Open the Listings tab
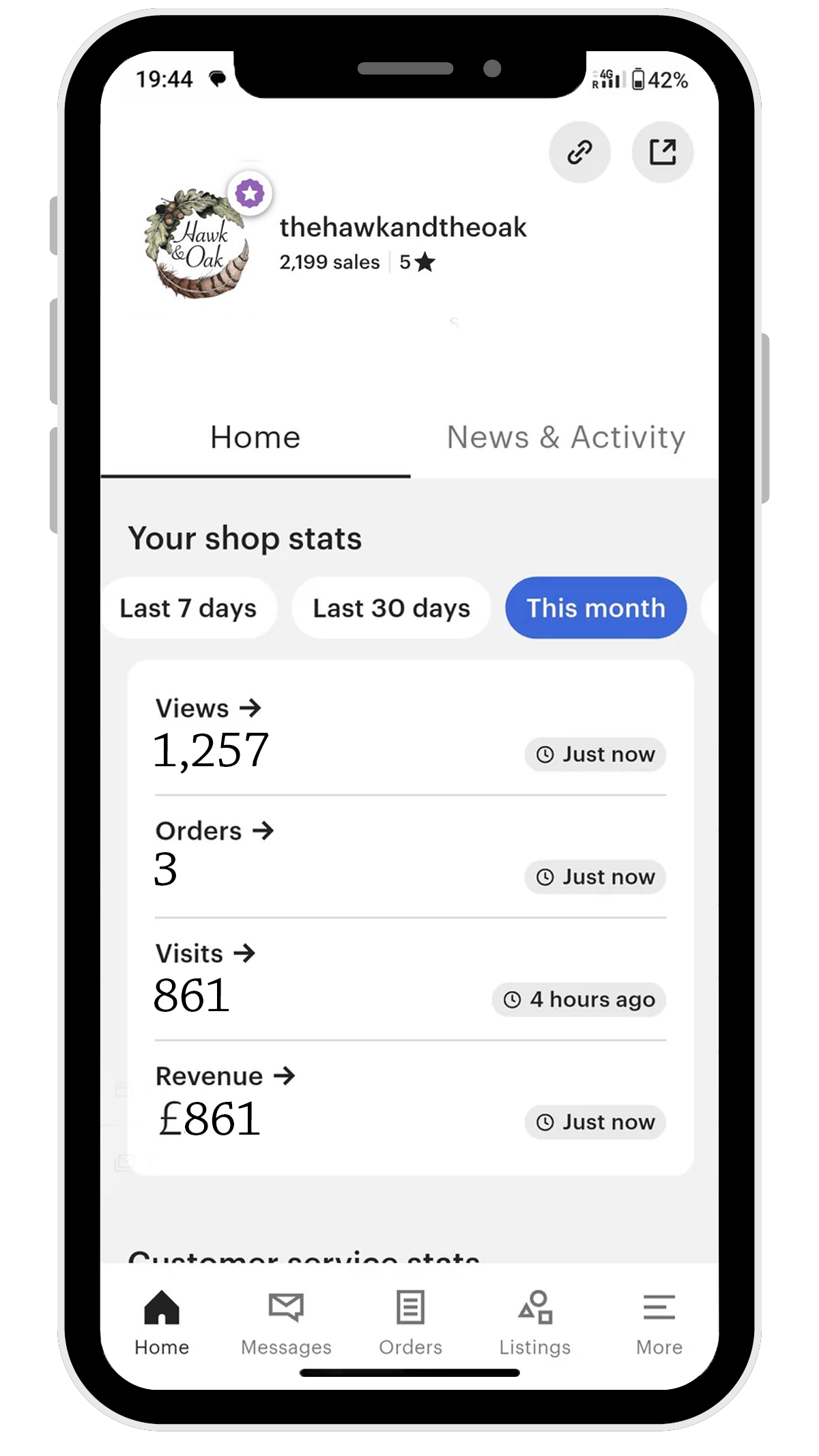The height and width of the screenshot is (1456, 819). (534, 1323)
